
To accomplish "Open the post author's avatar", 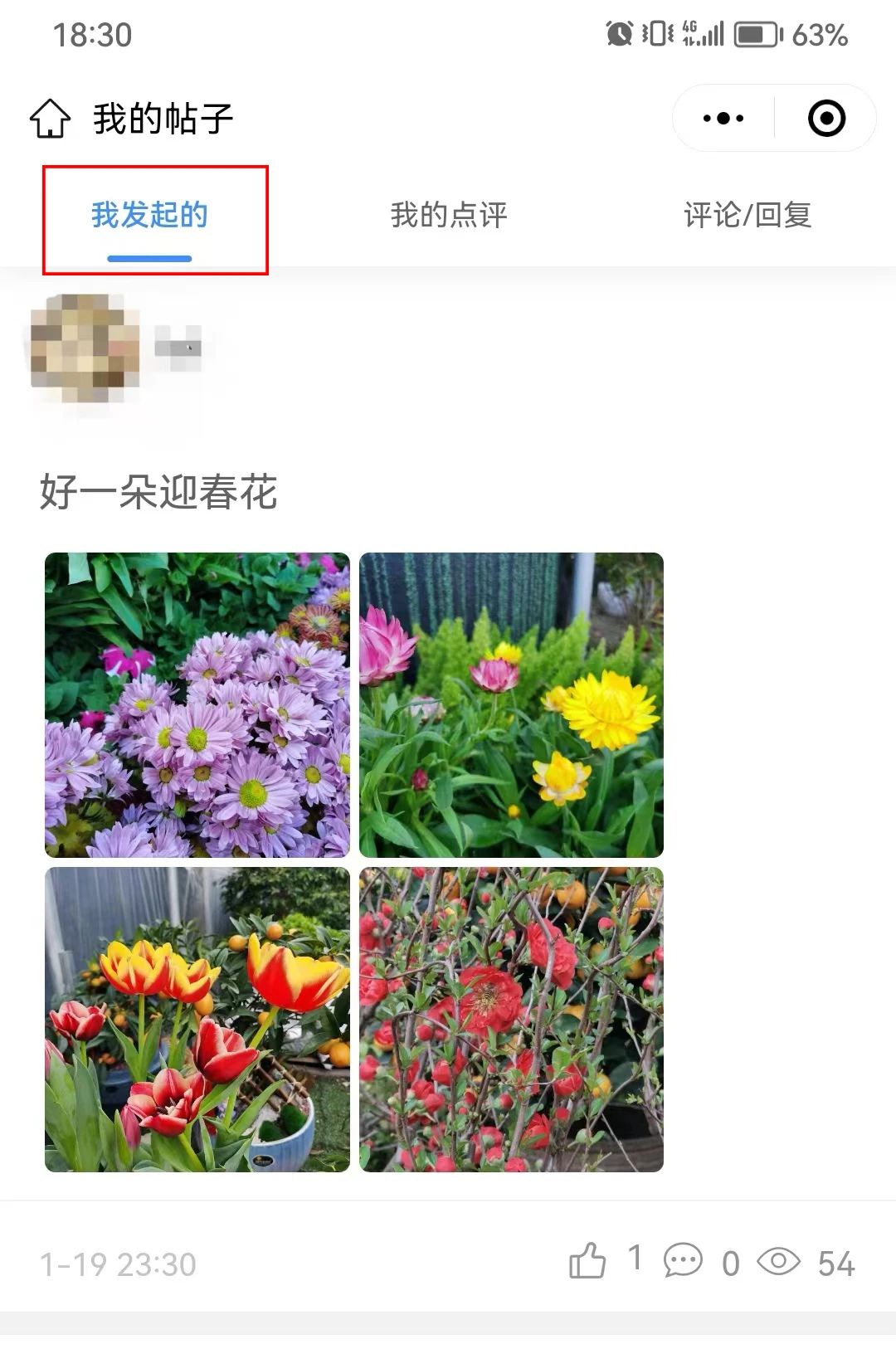I will 85,348.
